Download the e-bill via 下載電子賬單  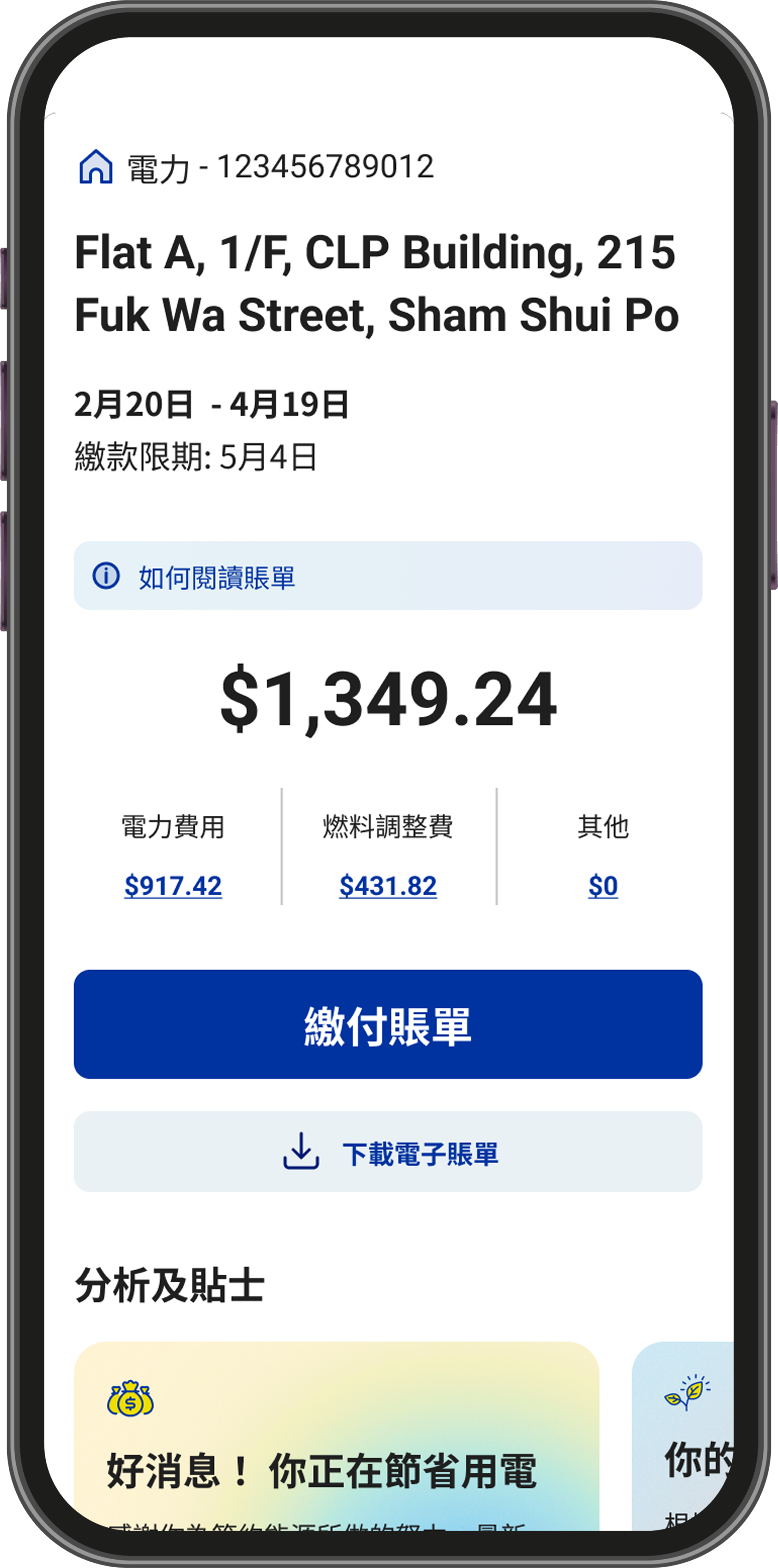pyautogui.click(x=388, y=1152)
